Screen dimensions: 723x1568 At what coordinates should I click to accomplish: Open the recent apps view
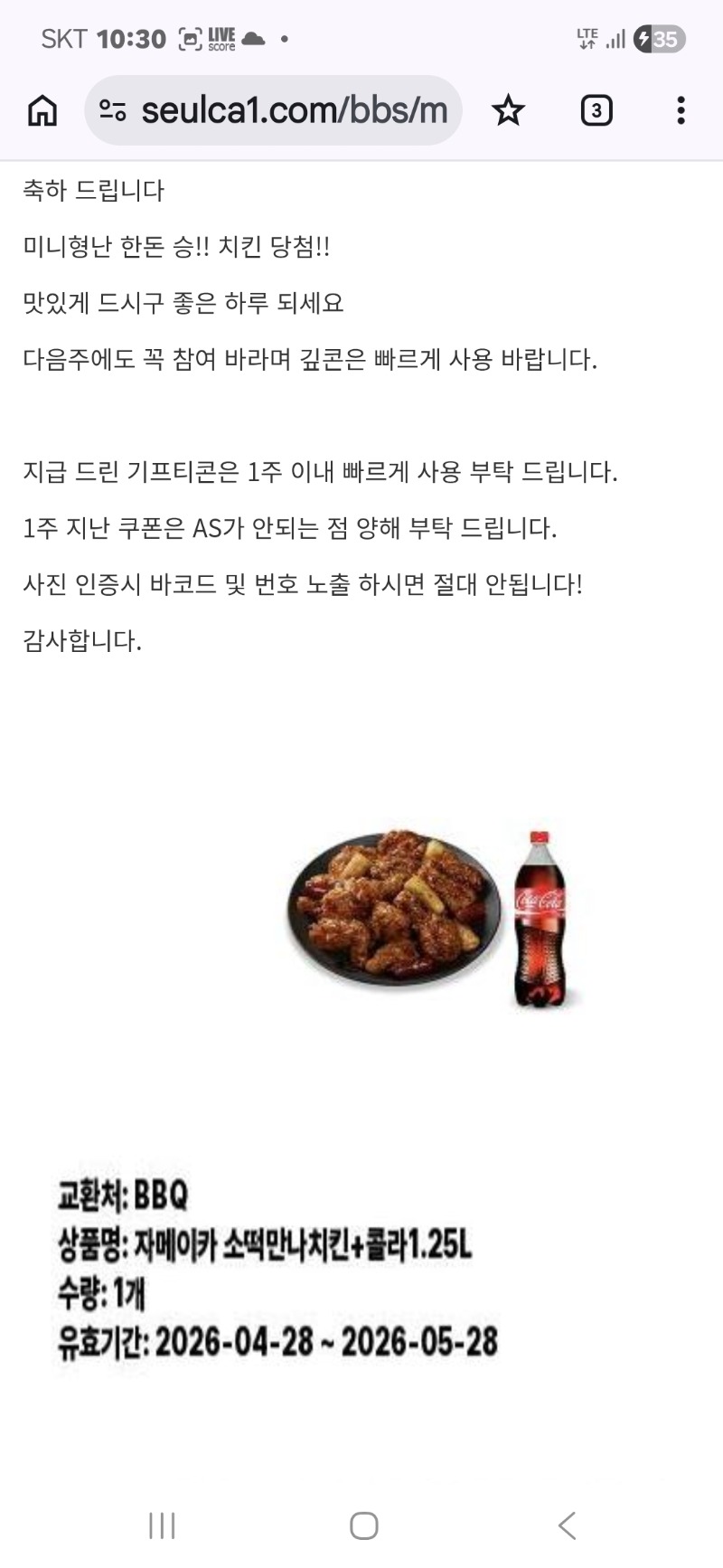coord(162,1525)
